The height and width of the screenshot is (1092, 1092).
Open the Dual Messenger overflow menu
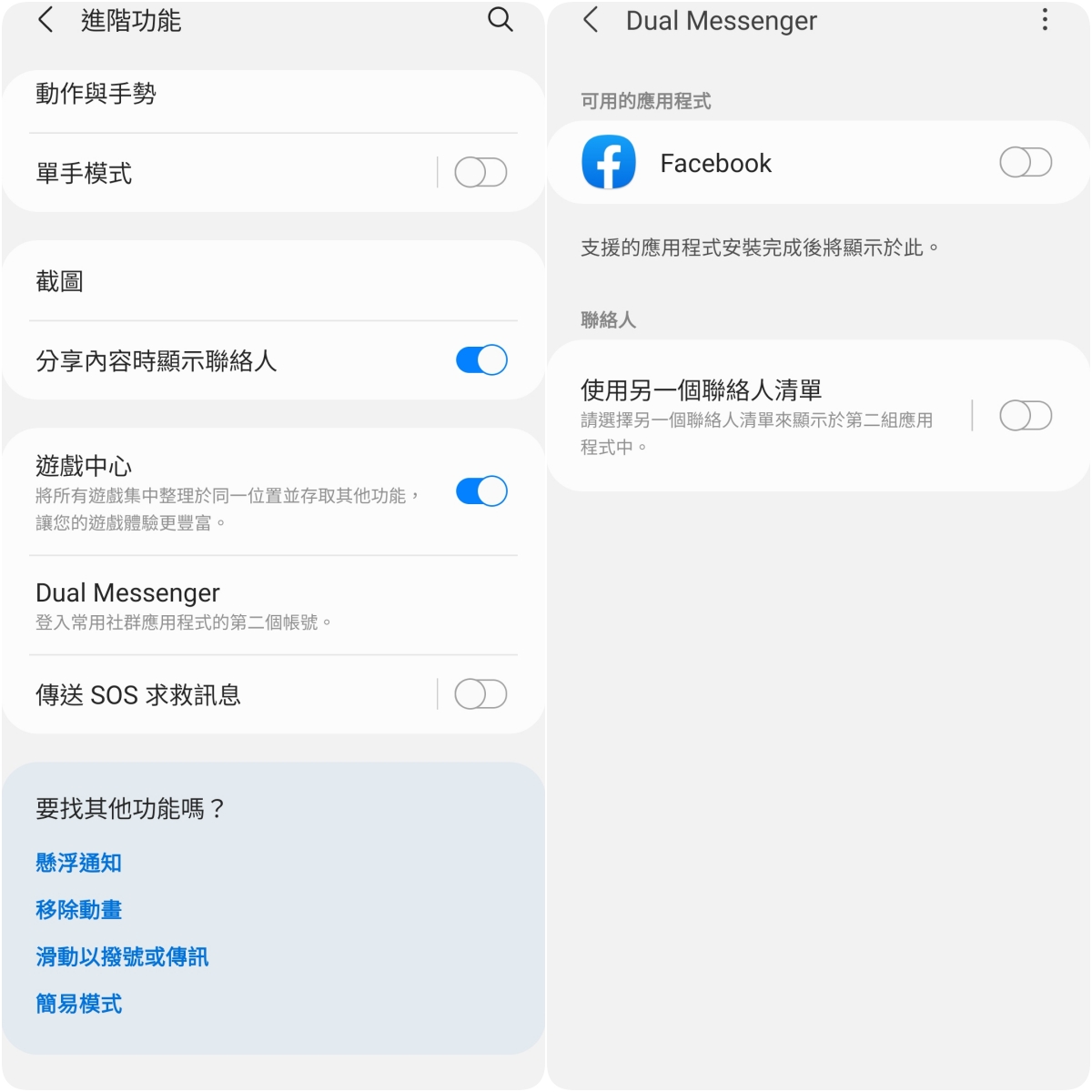[1045, 20]
